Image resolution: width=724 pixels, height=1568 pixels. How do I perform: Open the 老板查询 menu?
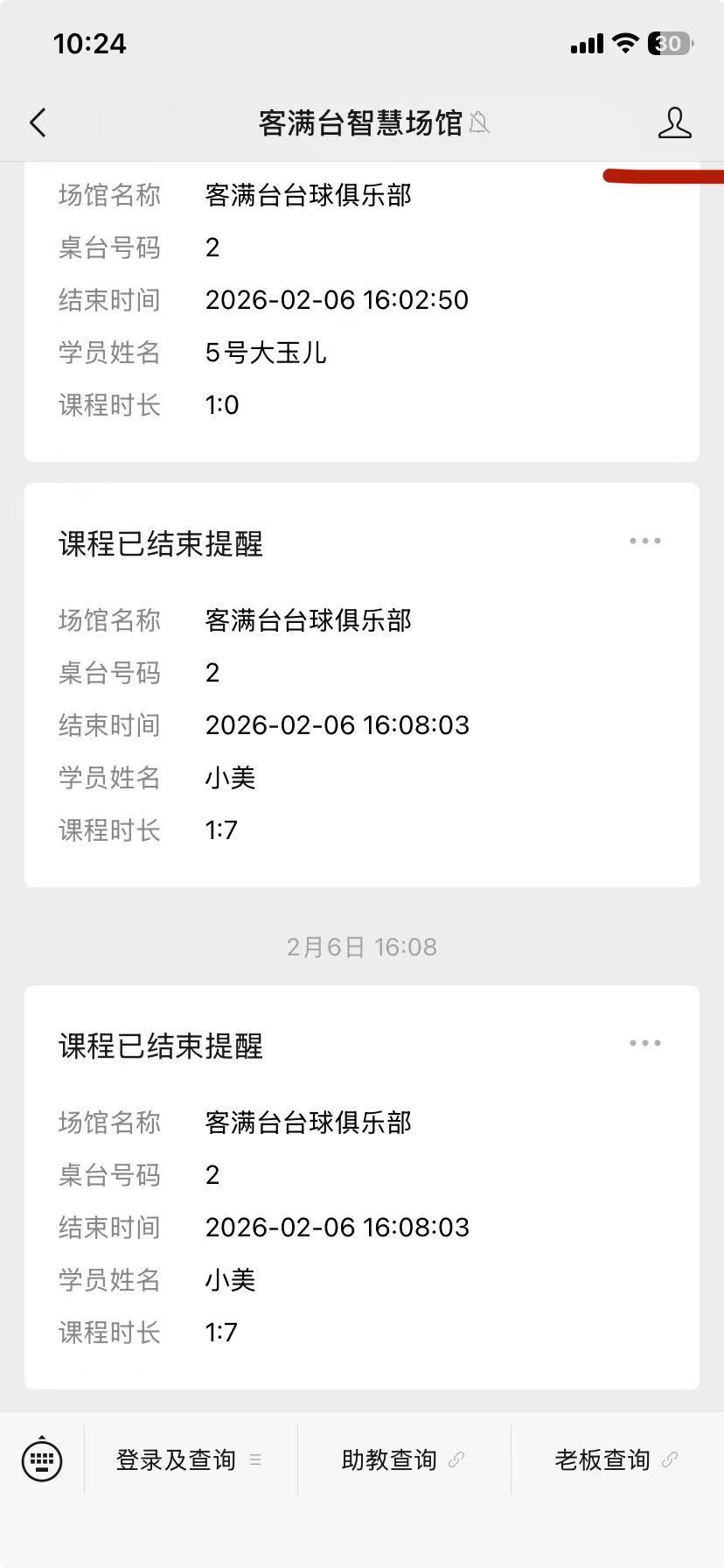pyautogui.click(x=602, y=1459)
